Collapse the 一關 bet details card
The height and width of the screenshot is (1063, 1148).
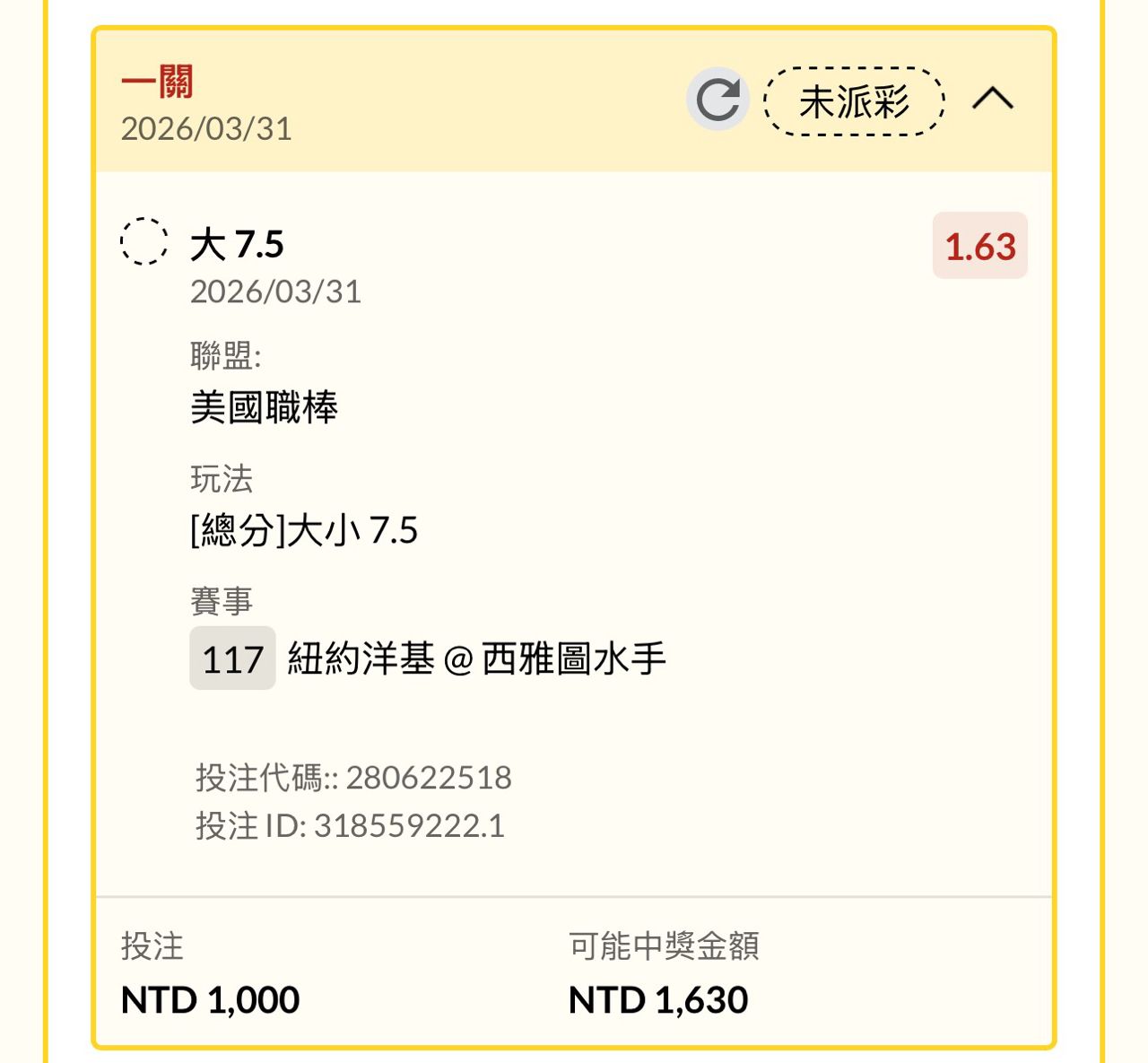pos(993,98)
